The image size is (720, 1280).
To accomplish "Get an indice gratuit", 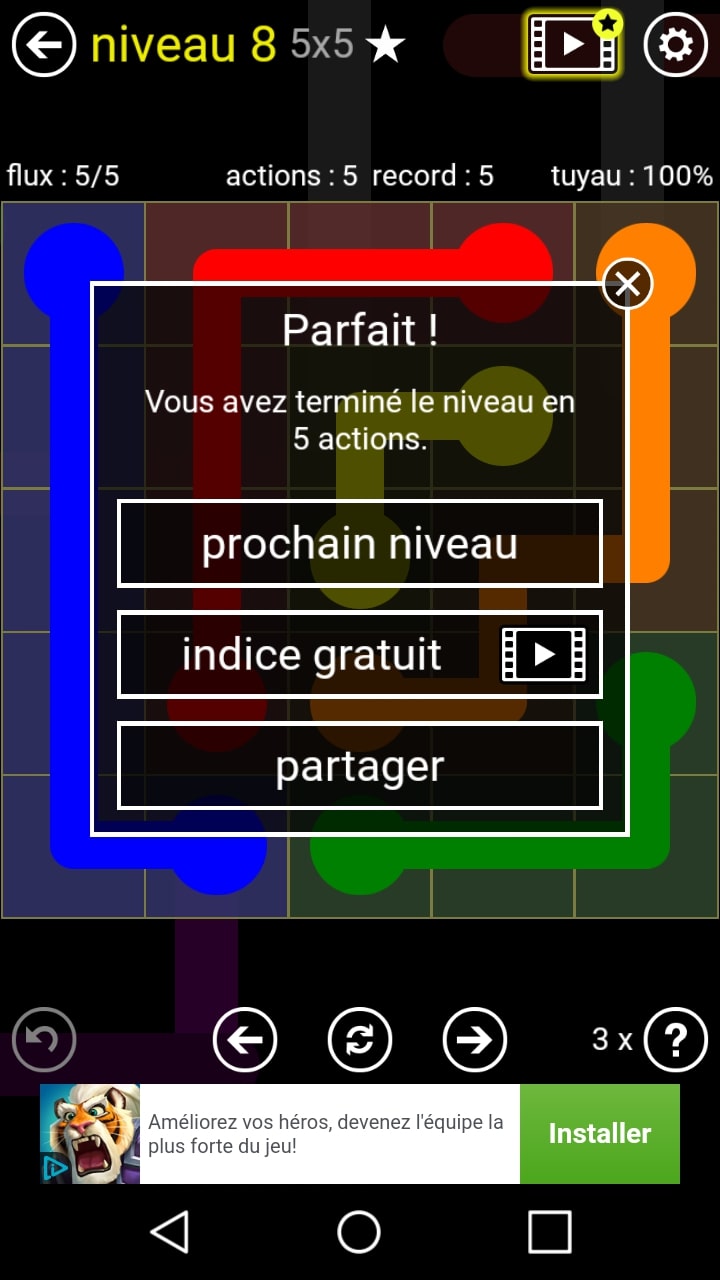I will 360,654.
